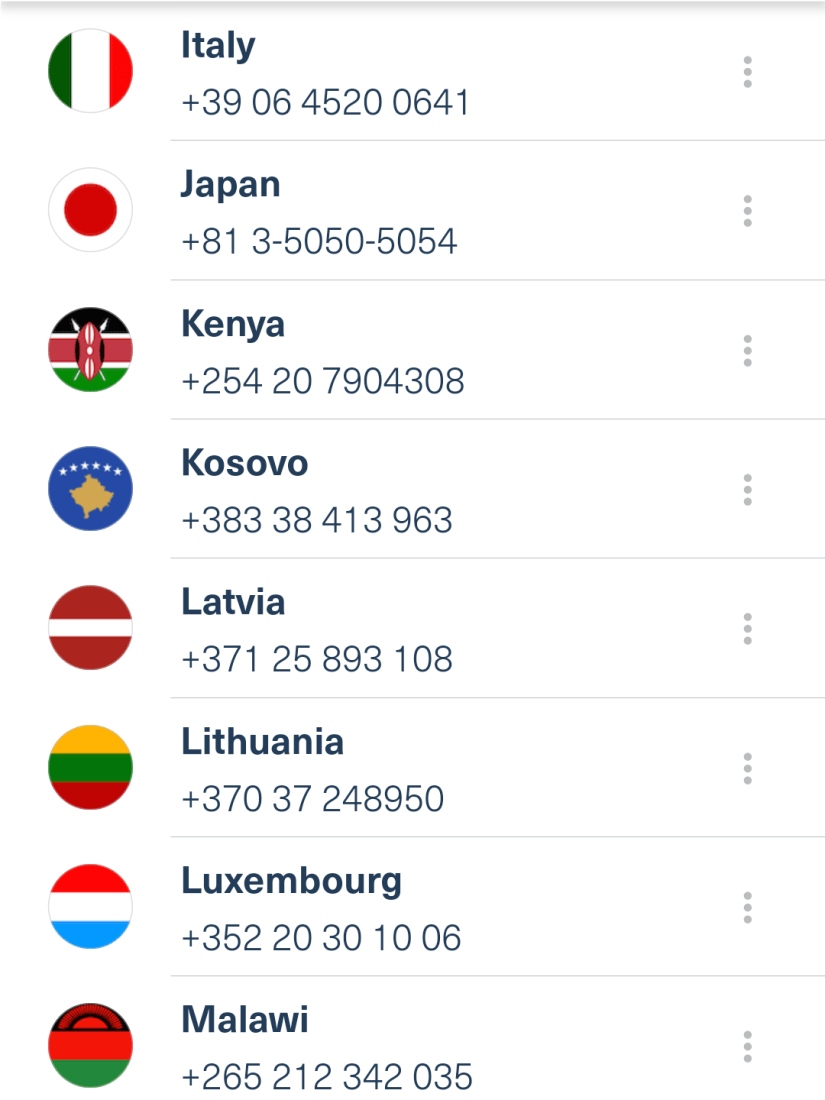The width and height of the screenshot is (825, 1100).
Task: Open the Kosovo number entry
Action: click(x=400, y=490)
